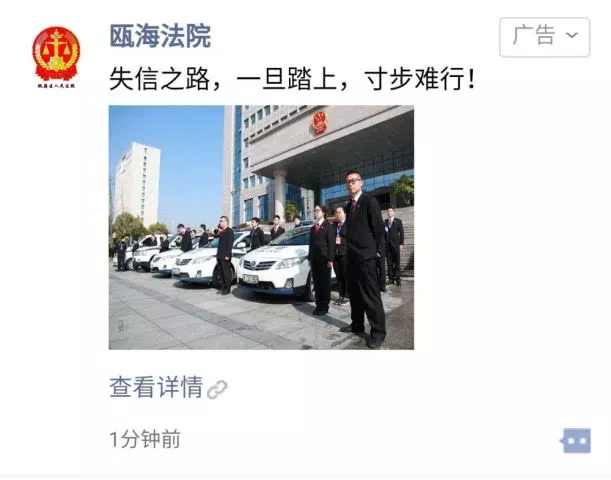Open the court photo in the post
Screen dimensions: 611x480
tap(261, 227)
